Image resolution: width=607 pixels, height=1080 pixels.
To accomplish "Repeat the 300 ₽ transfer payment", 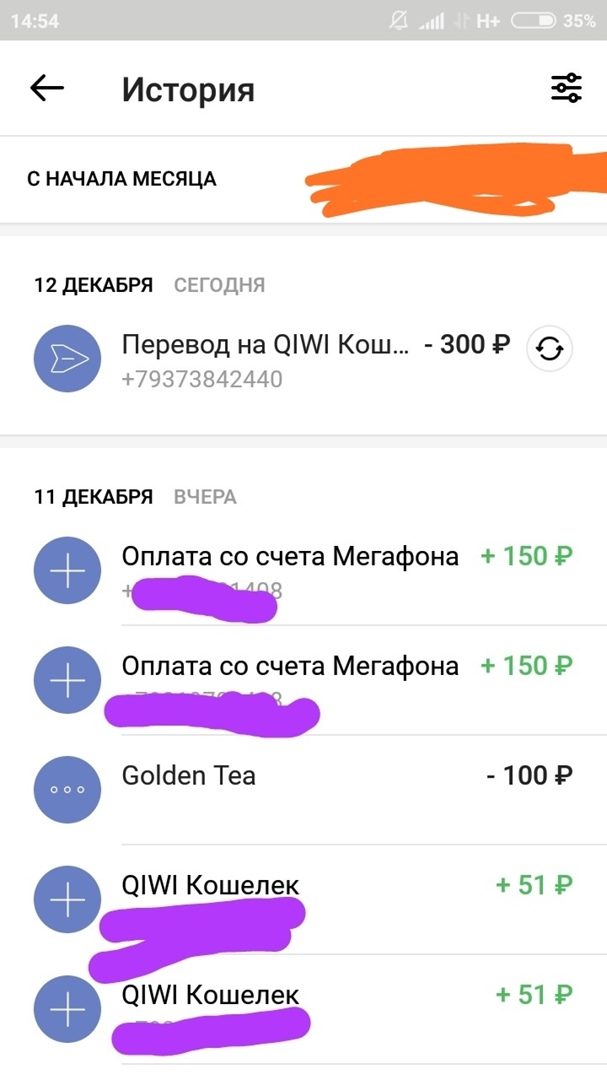I will pyautogui.click(x=550, y=349).
